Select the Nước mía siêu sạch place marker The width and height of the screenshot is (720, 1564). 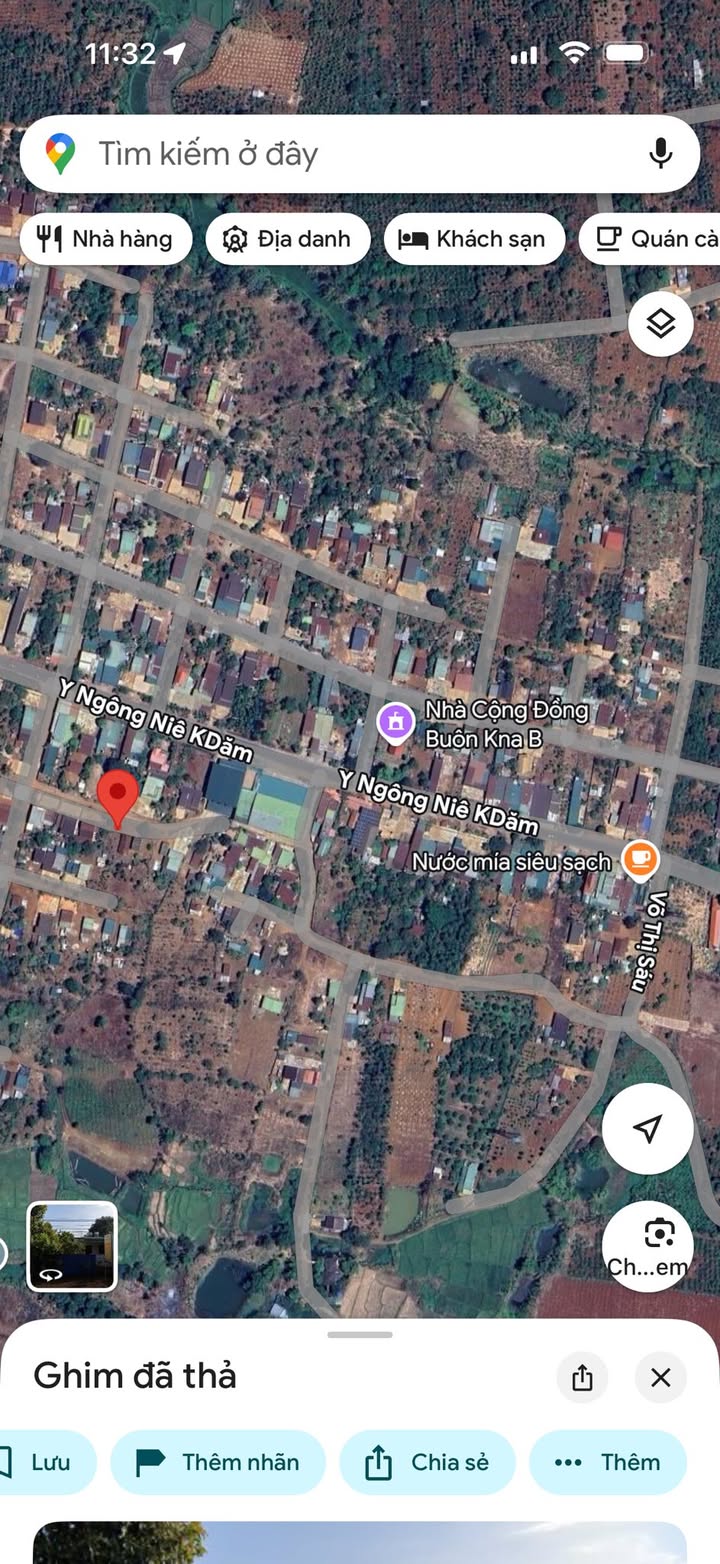point(640,859)
